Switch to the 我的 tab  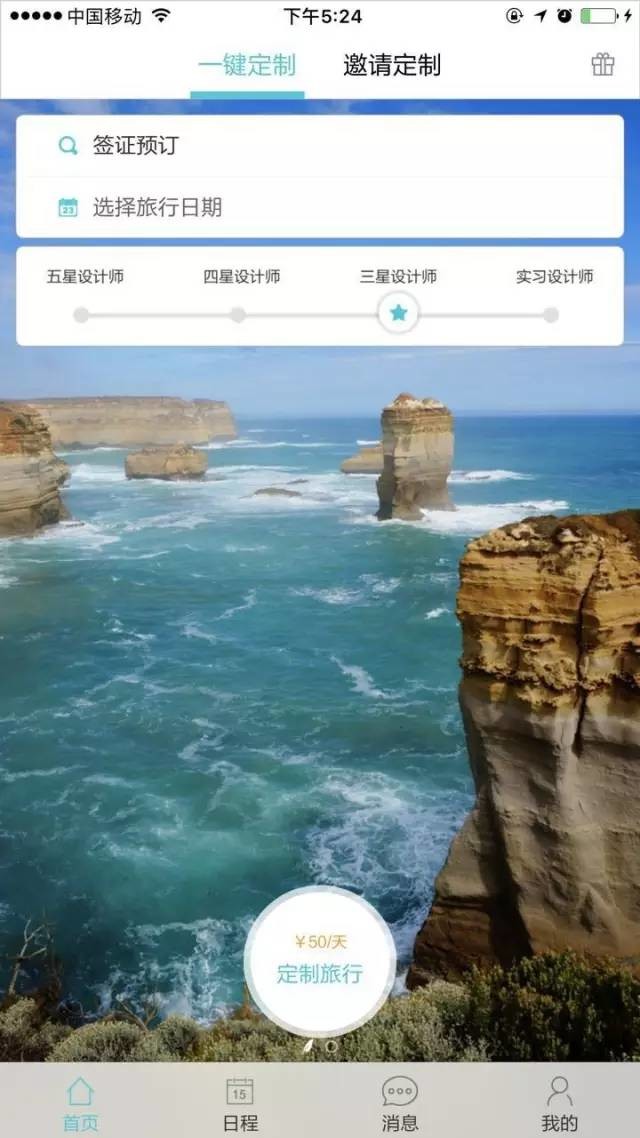point(559,1105)
